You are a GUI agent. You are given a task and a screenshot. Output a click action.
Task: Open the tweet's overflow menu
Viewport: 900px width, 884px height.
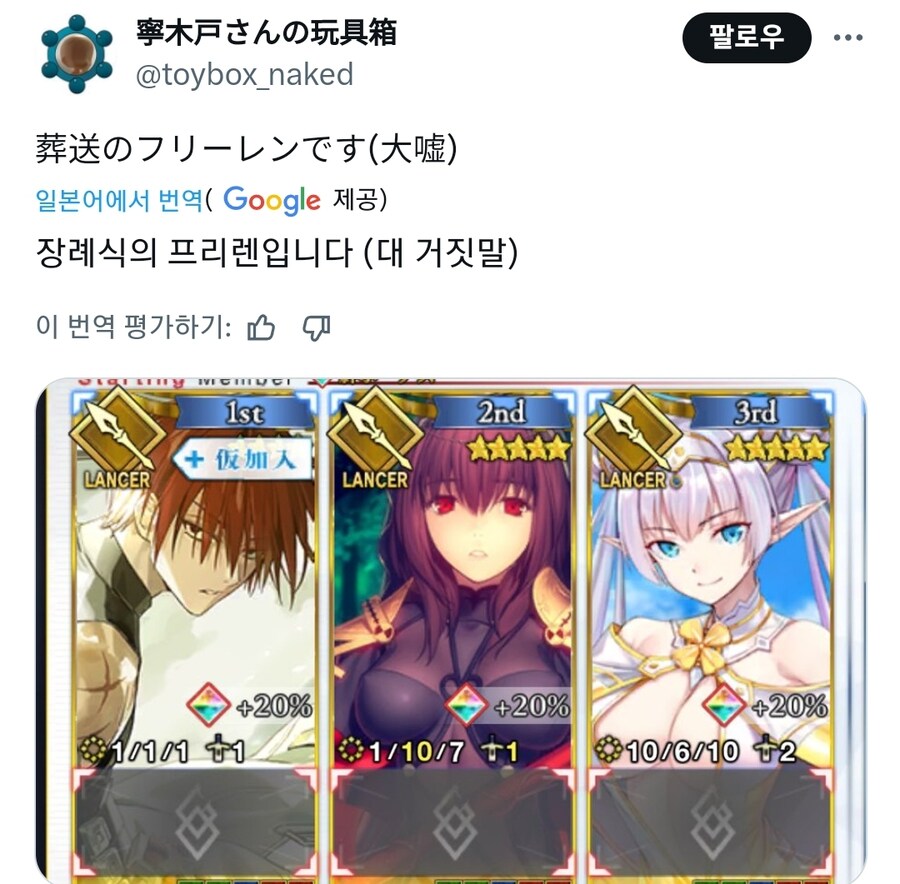tap(848, 39)
